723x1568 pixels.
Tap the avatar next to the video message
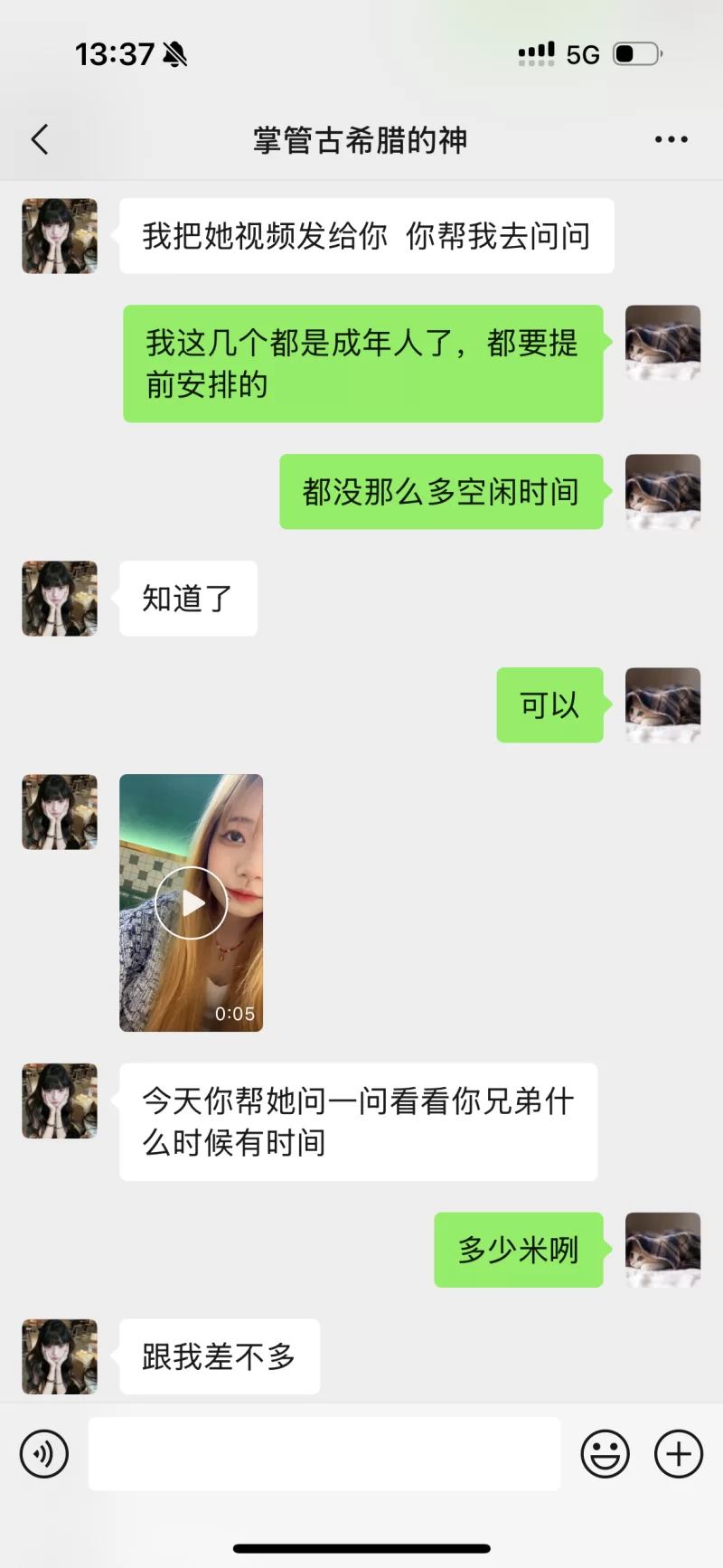[x=58, y=812]
